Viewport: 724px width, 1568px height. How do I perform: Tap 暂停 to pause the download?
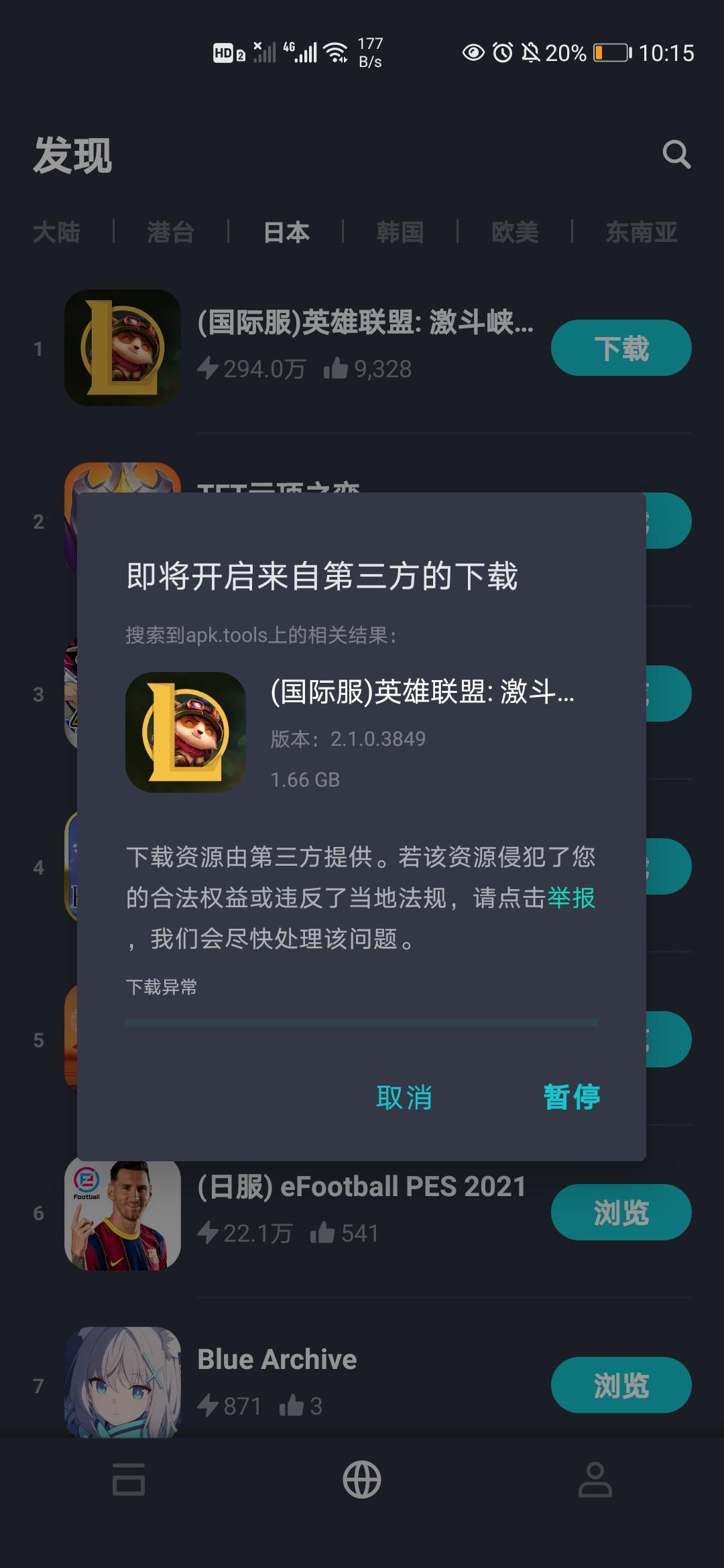(x=570, y=1097)
